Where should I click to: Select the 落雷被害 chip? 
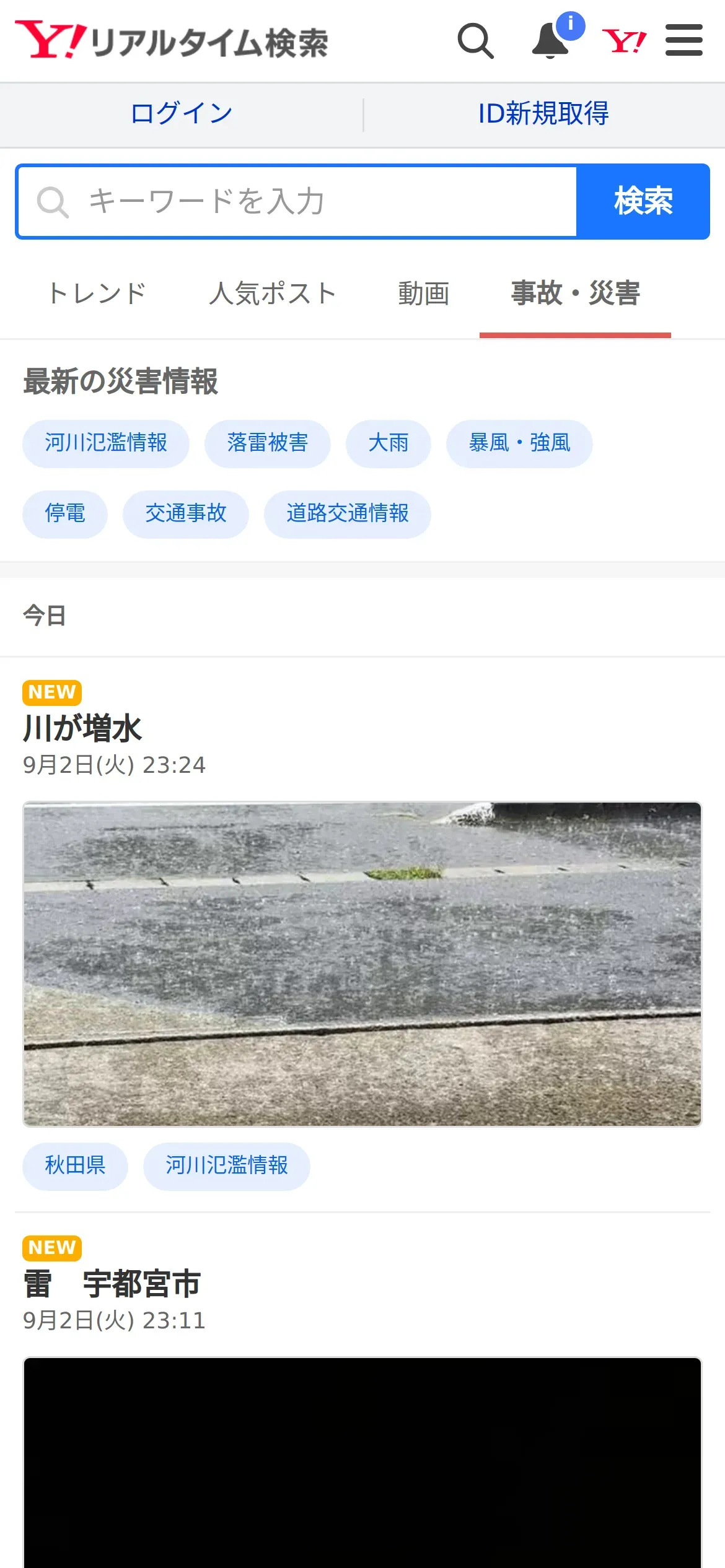(x=267, y=443)
